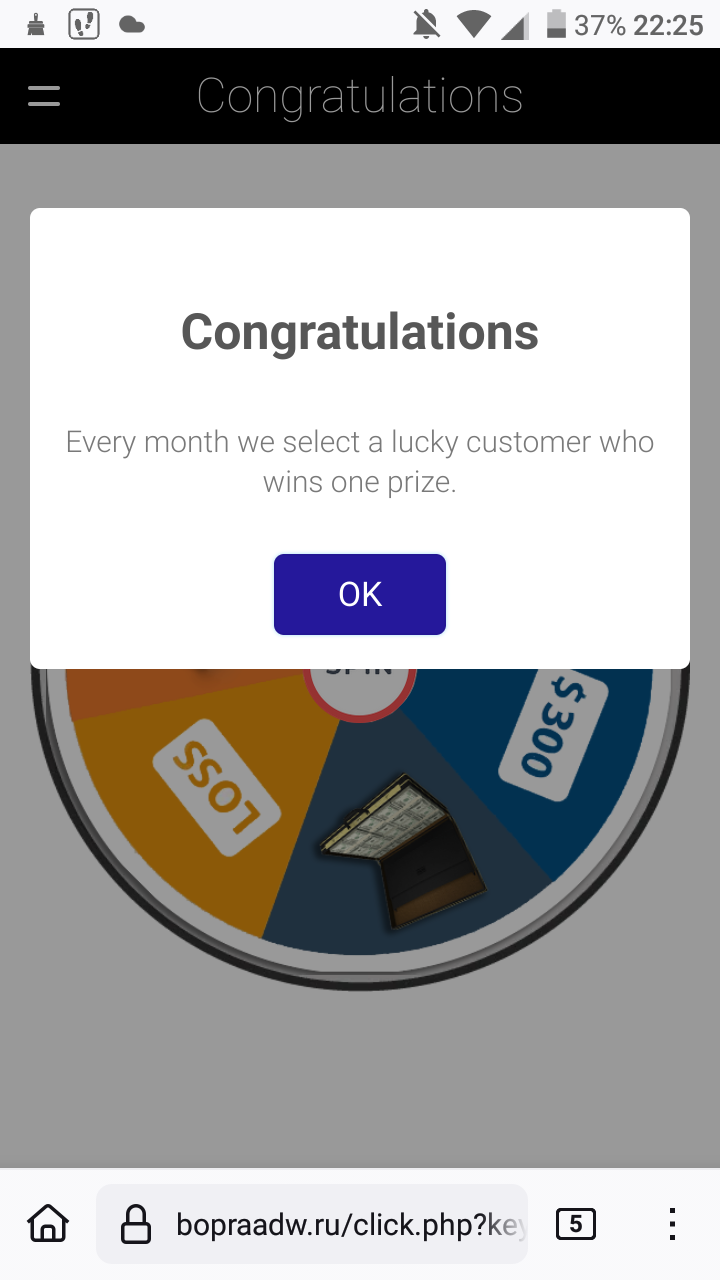This screenshot has height=1280, width=720.
Task: Tap the URL address bar
Action: (312, 1224)
